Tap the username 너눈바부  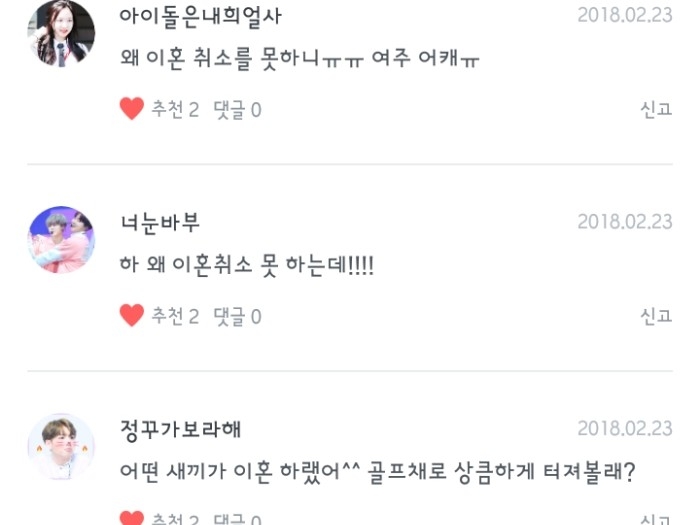click(159, 223)
